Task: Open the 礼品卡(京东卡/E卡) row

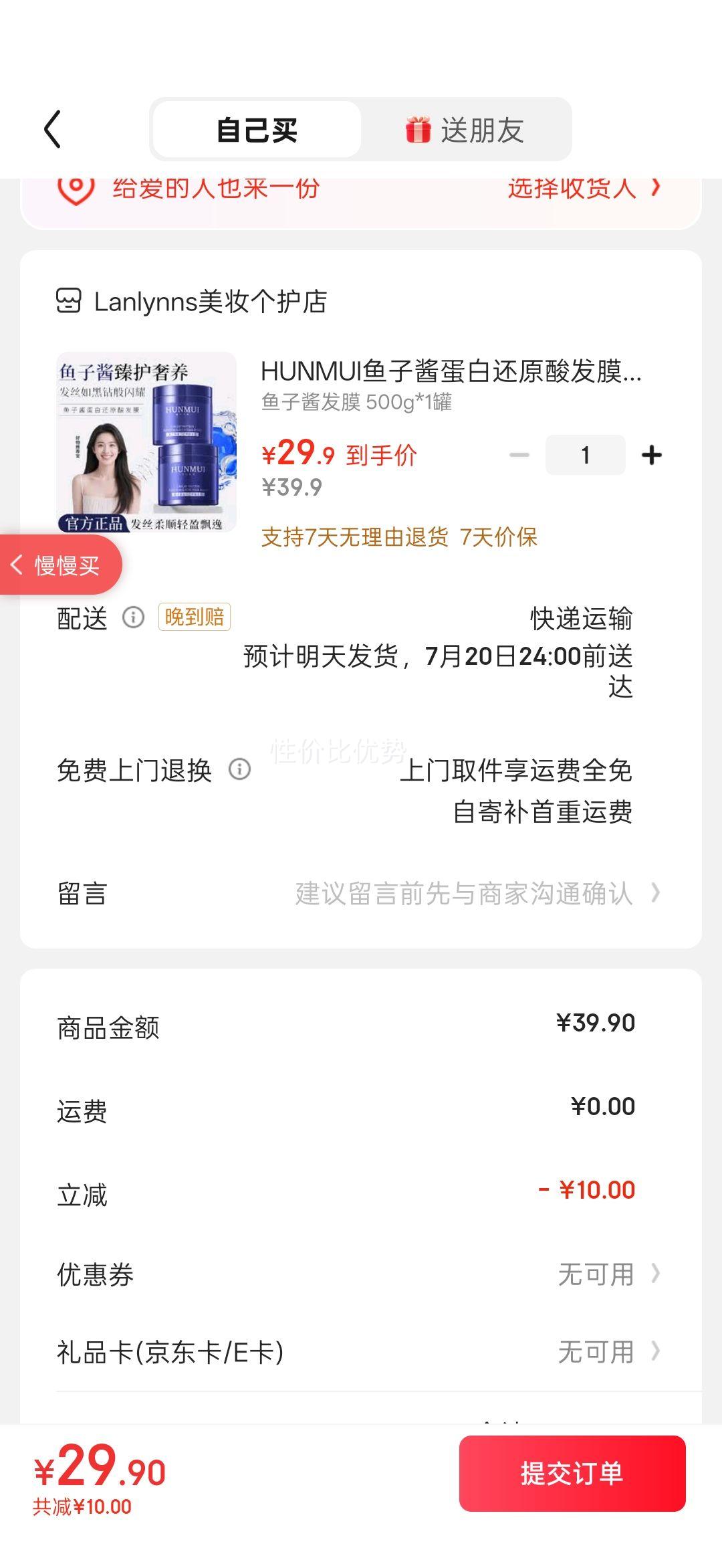Action: tap(361, 1352)
